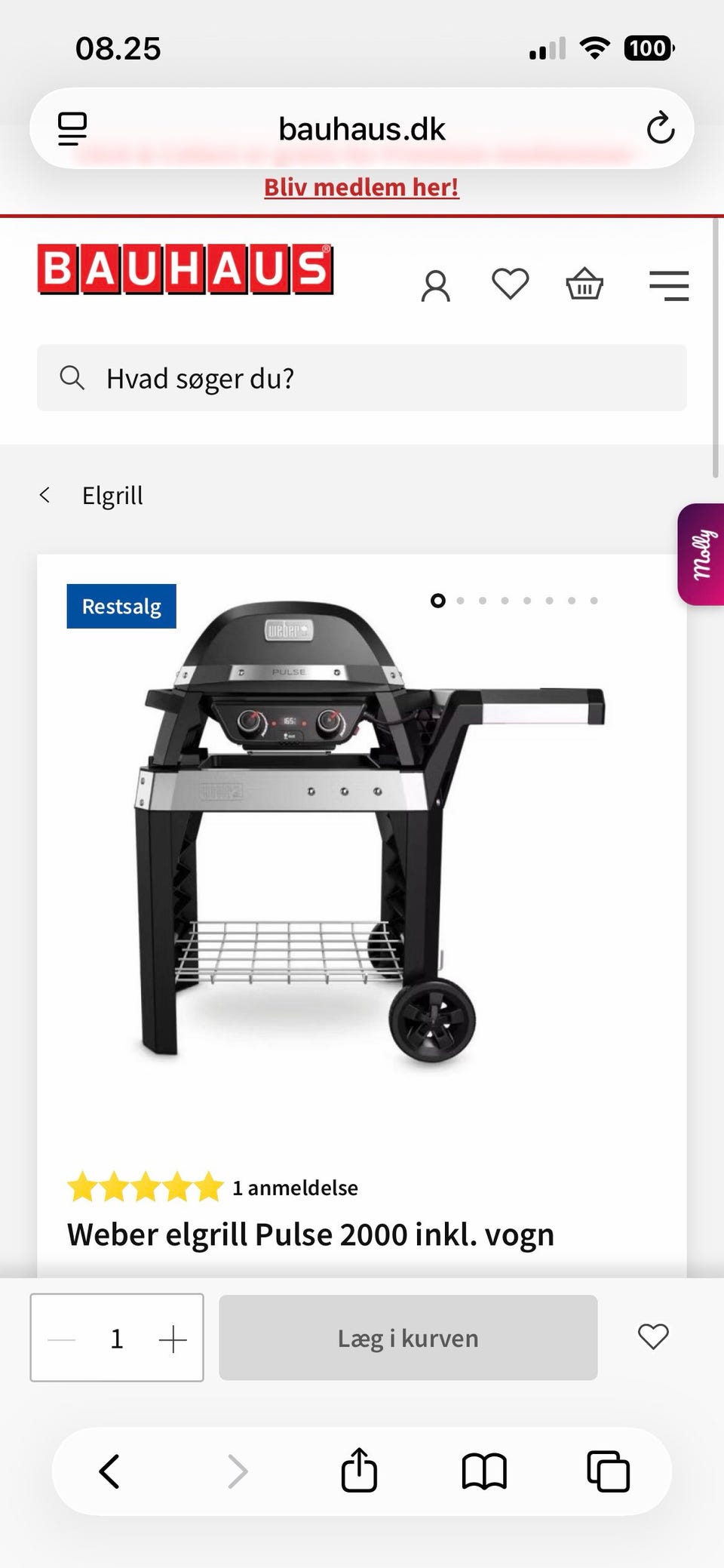
Task: Open Safari bookmarks
Action: coord(484,1471)
